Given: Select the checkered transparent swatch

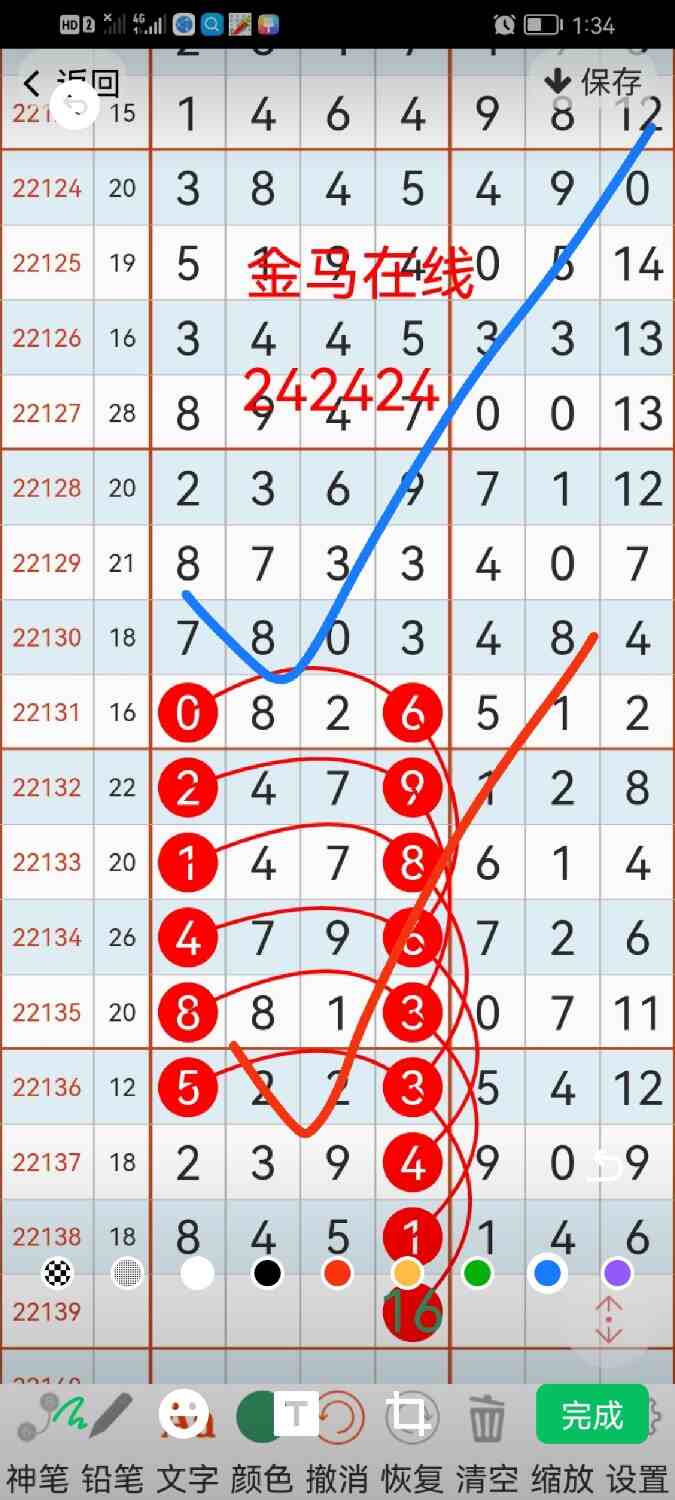Looking at the screenshot, I should (58, 1273).
